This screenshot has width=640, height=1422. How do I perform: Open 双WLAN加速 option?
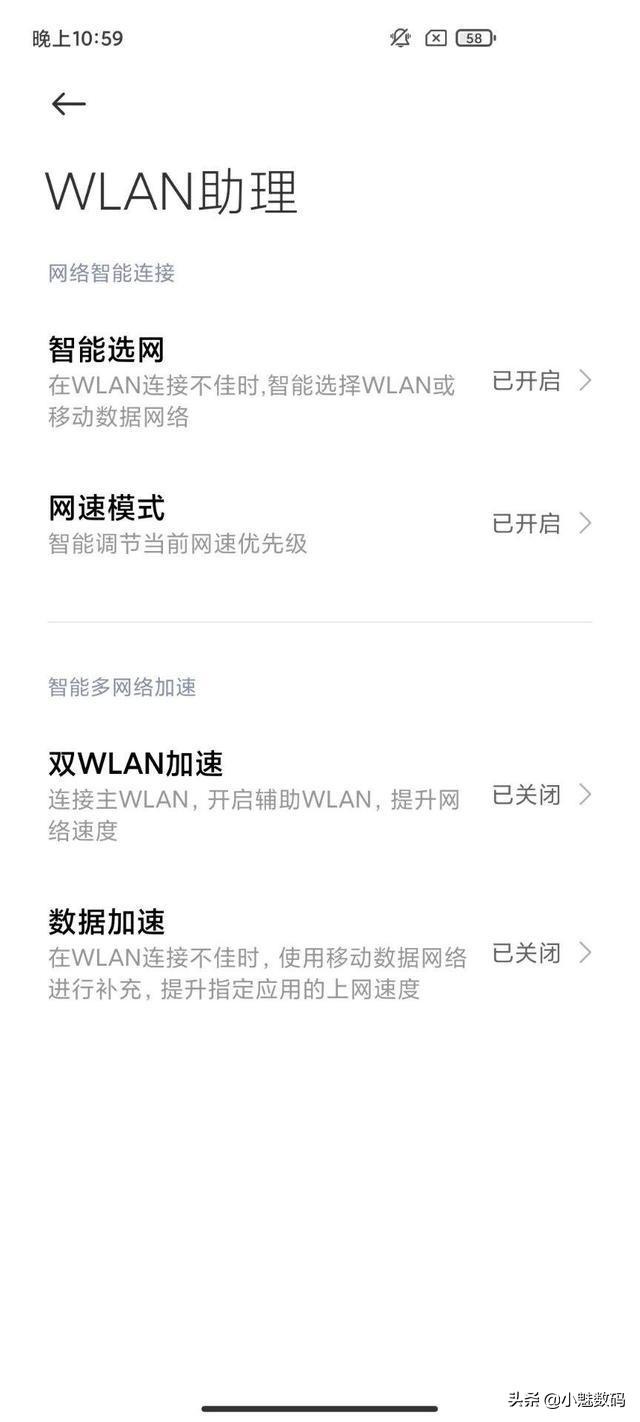pyautogui.click(x=320, y=795)
